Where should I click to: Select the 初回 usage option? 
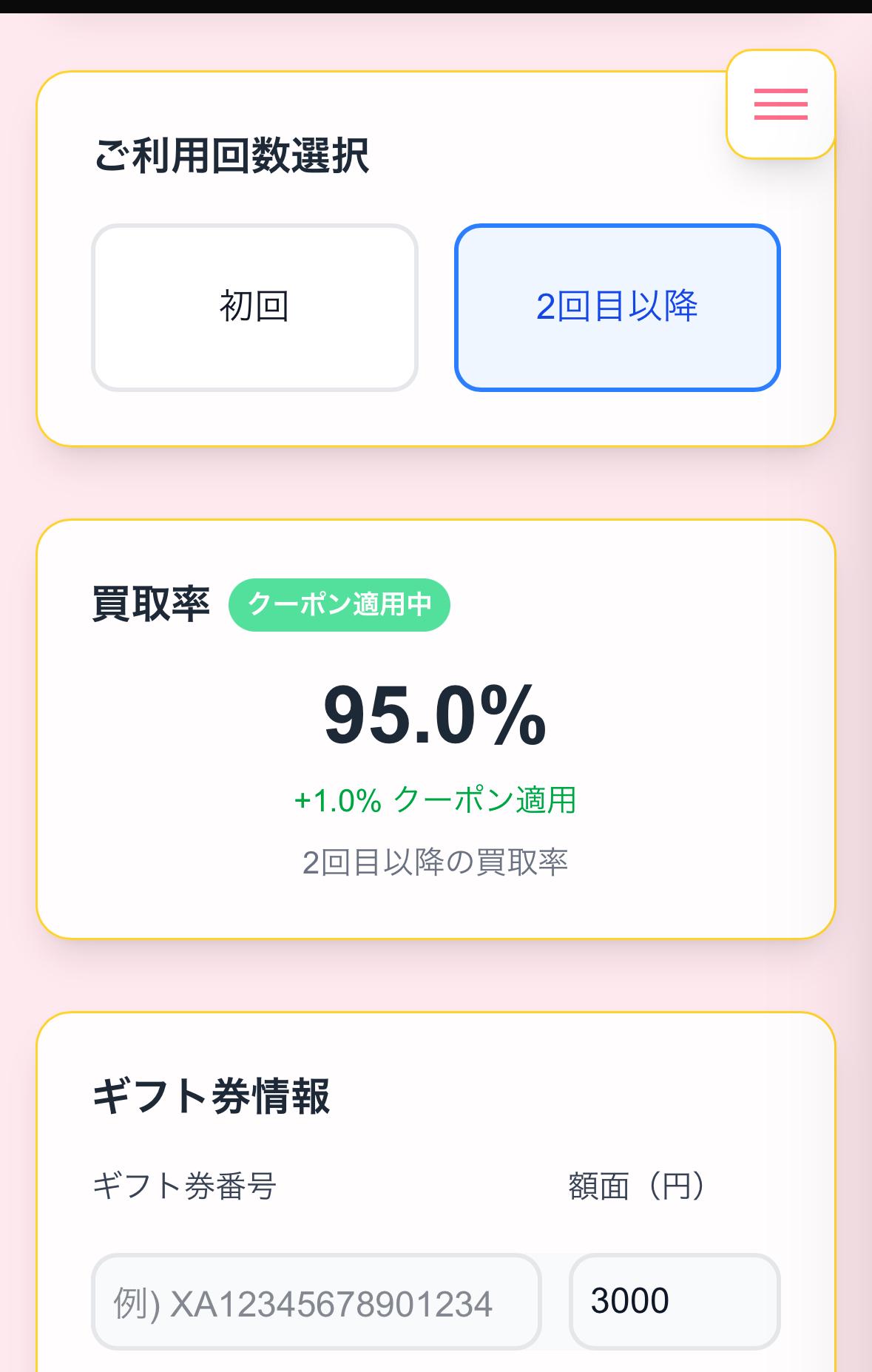(x=254, y=307)
